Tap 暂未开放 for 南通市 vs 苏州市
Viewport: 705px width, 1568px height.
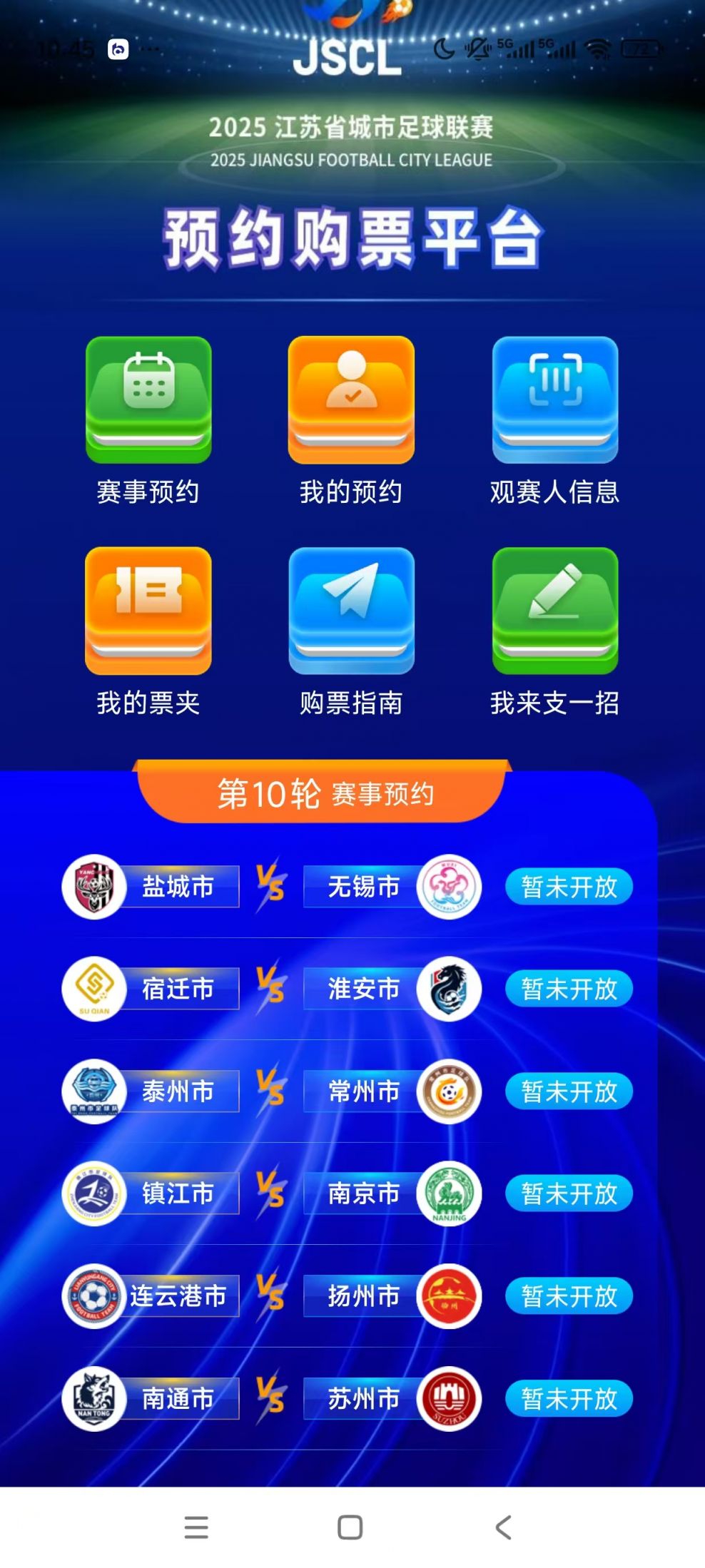(569, 1398)
